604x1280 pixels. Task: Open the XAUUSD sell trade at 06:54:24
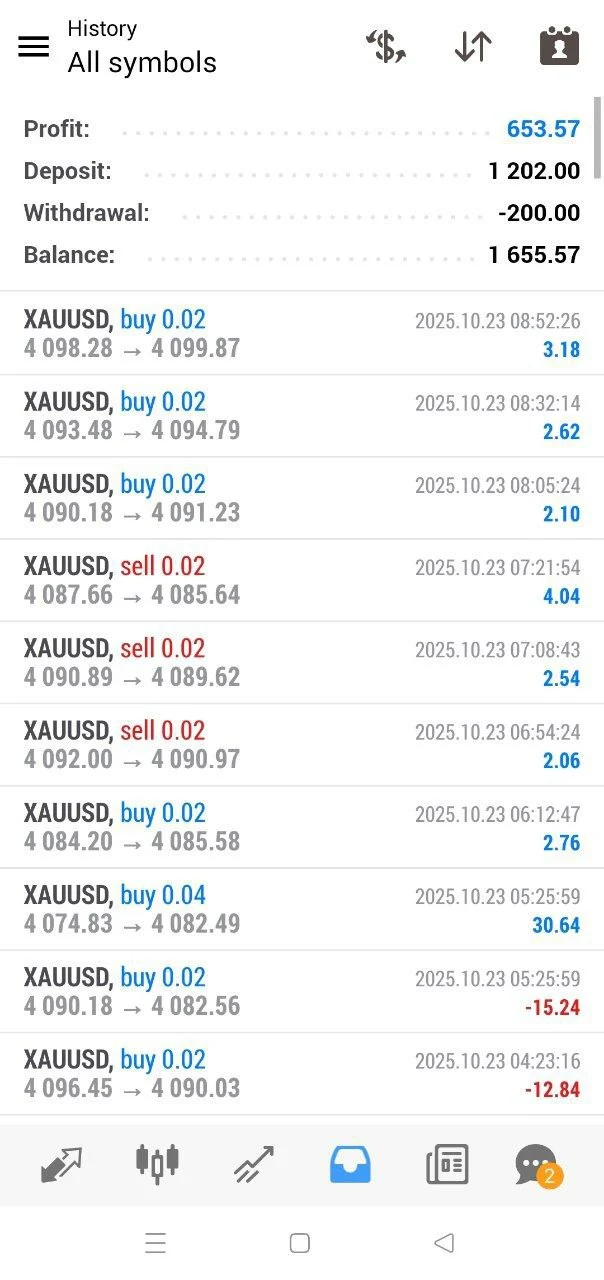pyautogui.click(x=301, y=744)
